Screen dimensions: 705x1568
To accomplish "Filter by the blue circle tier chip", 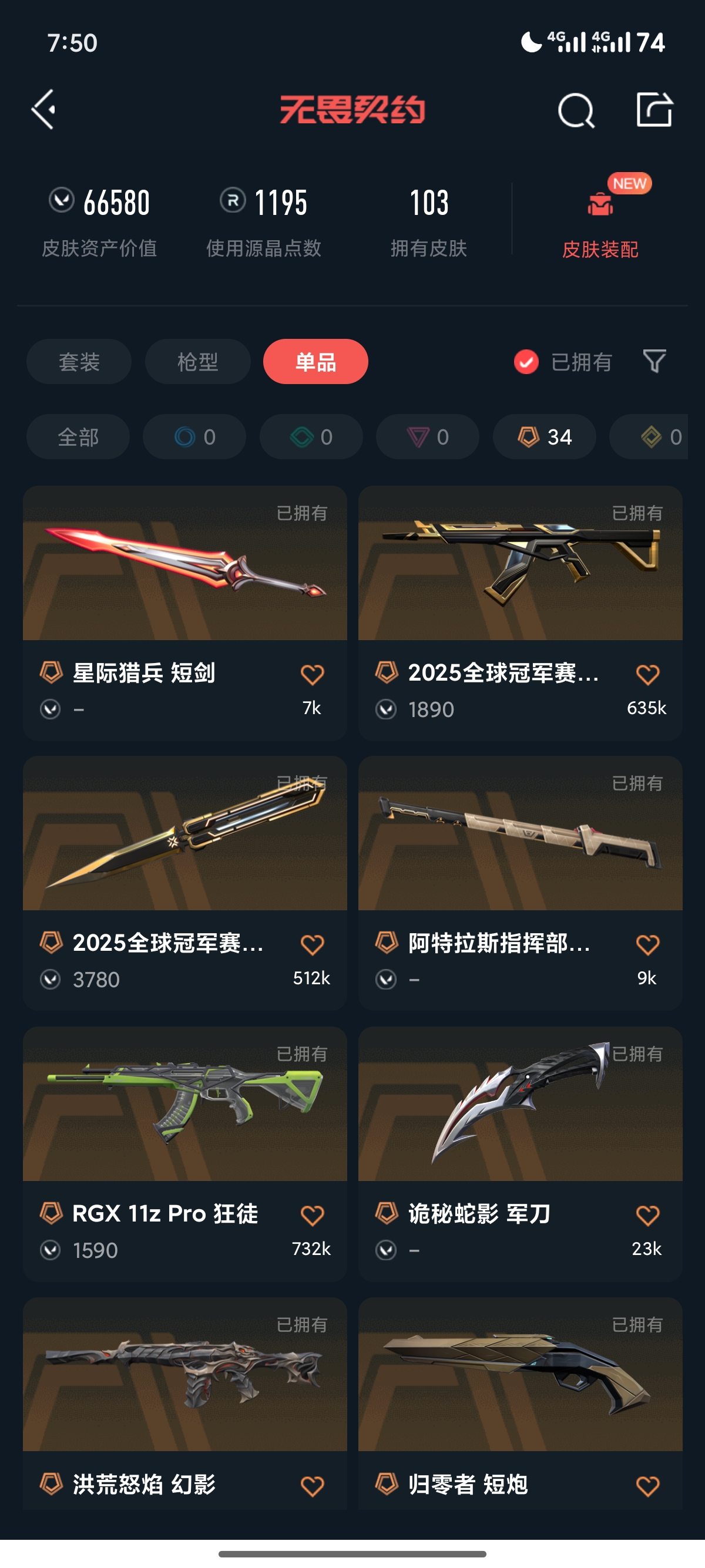I will click(194, 437).
